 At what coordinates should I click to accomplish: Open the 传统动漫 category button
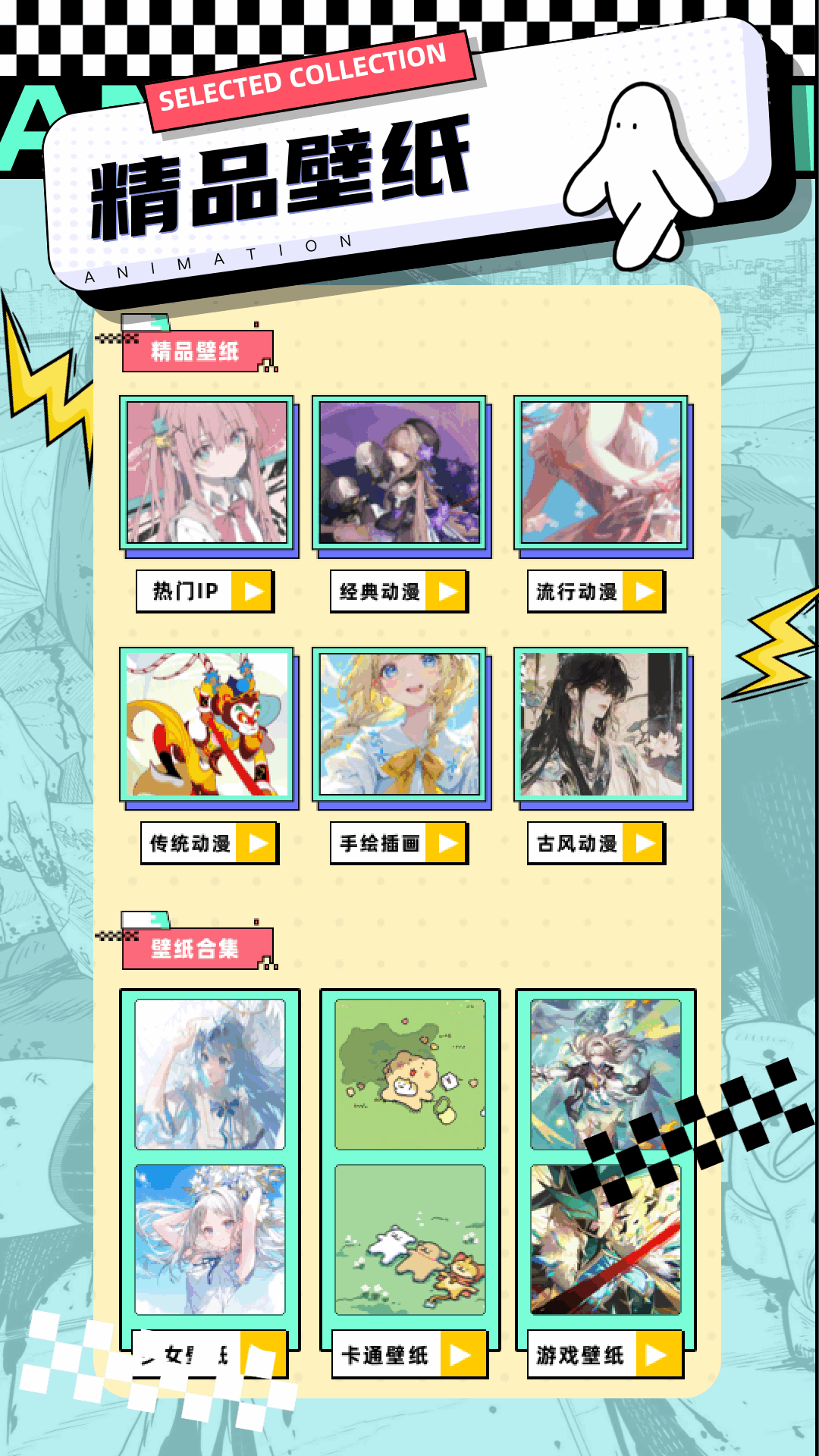tap(209, 843)
